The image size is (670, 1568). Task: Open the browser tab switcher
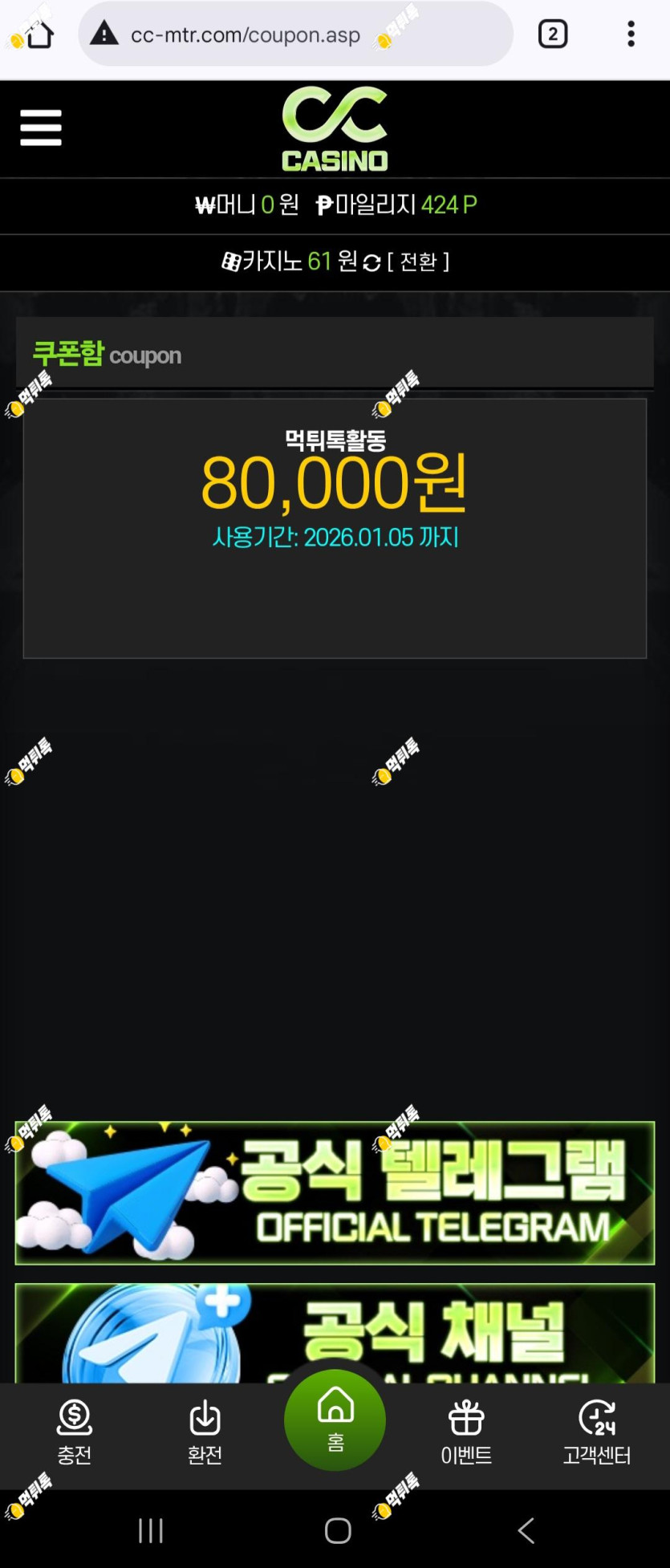tap(552, 35)
